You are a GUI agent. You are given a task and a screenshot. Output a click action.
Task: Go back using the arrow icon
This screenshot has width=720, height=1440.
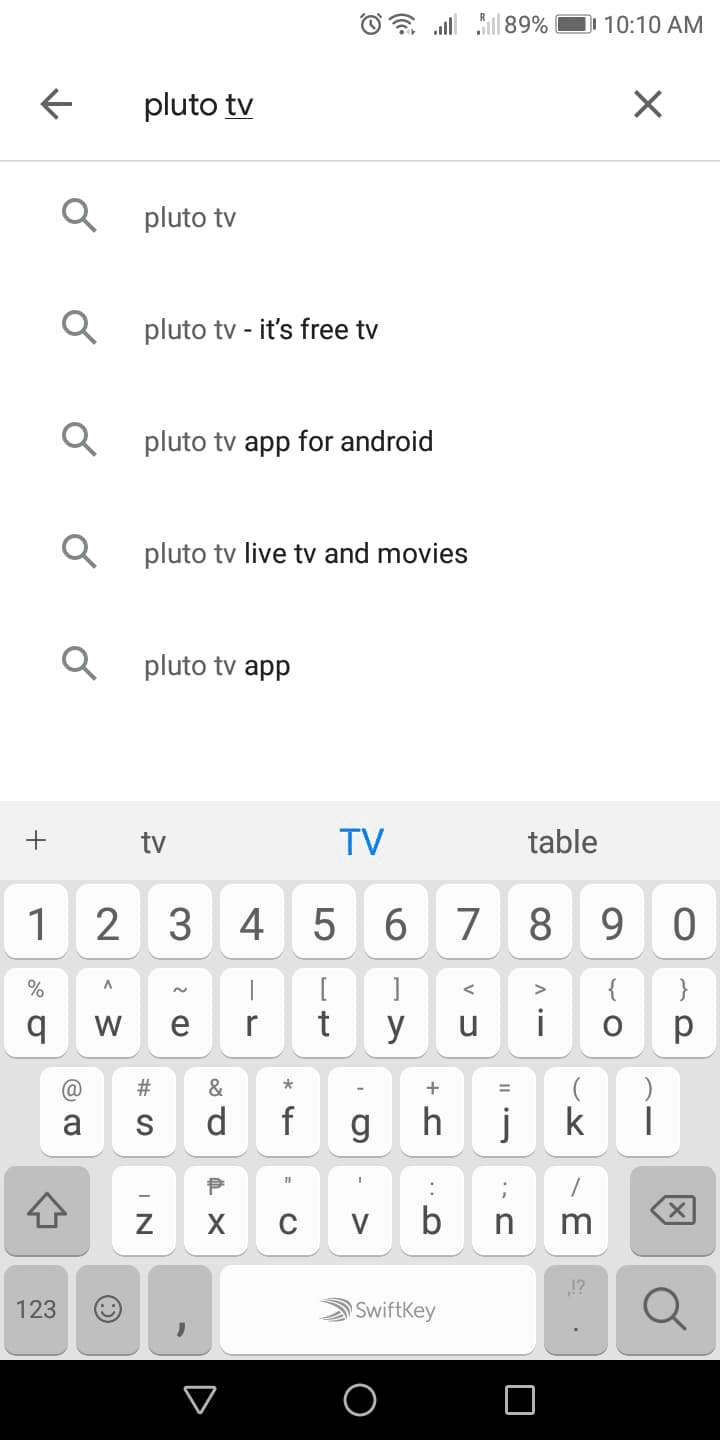tap(56, 104)
